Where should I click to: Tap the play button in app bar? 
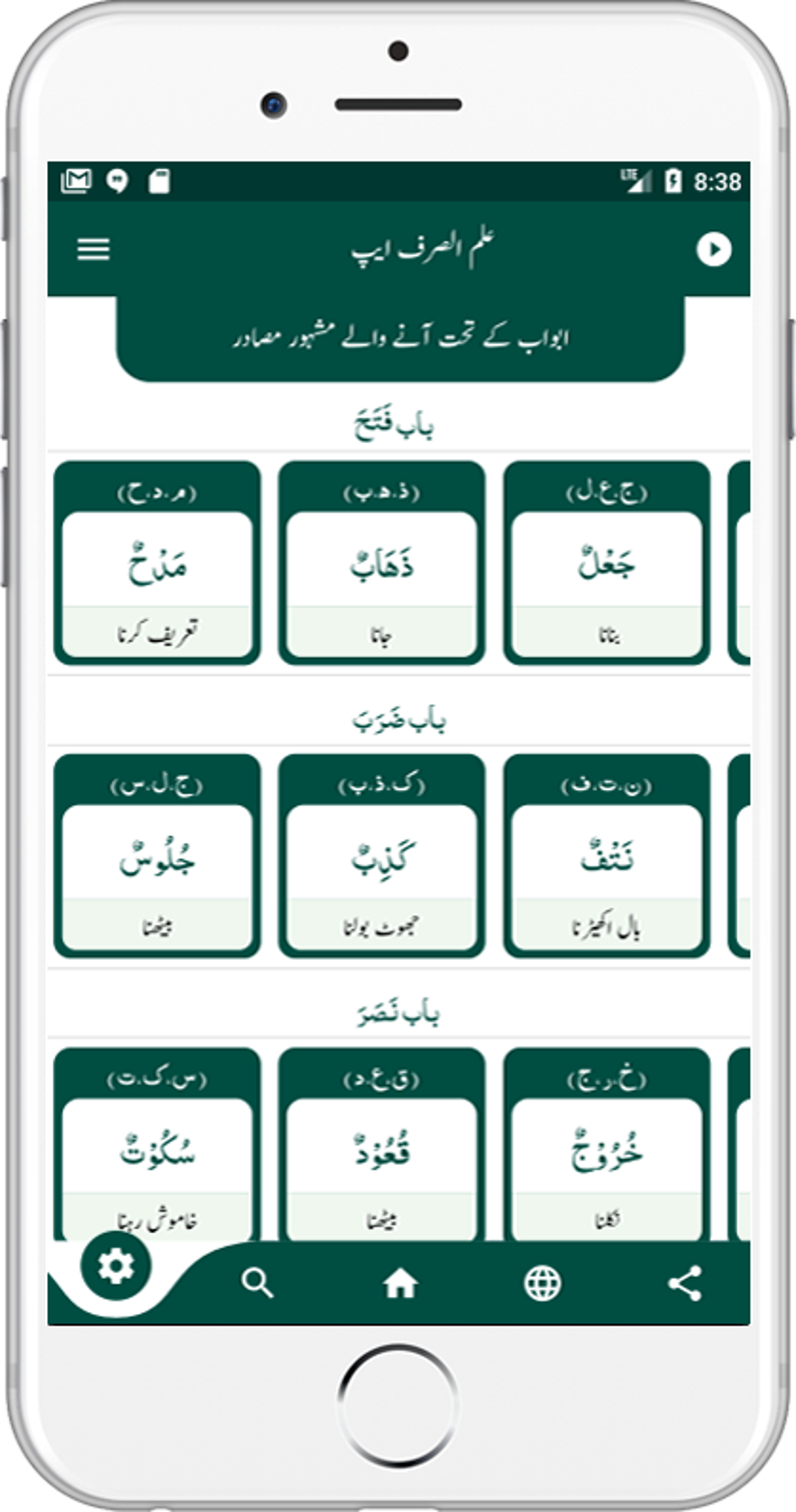tap(713, 250)
